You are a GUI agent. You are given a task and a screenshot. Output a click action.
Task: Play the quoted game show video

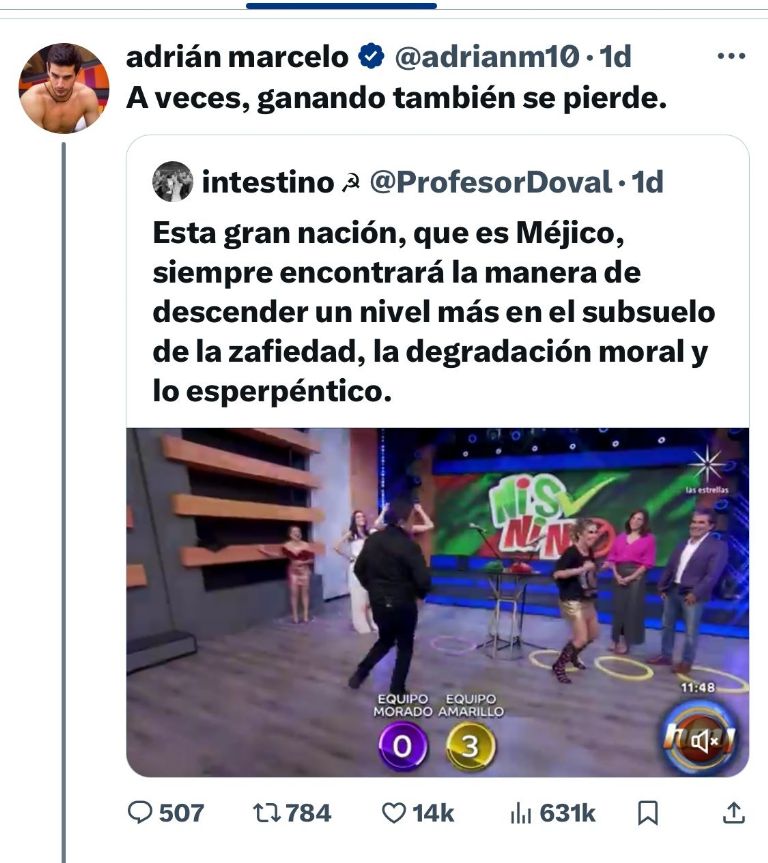point(437,600)
